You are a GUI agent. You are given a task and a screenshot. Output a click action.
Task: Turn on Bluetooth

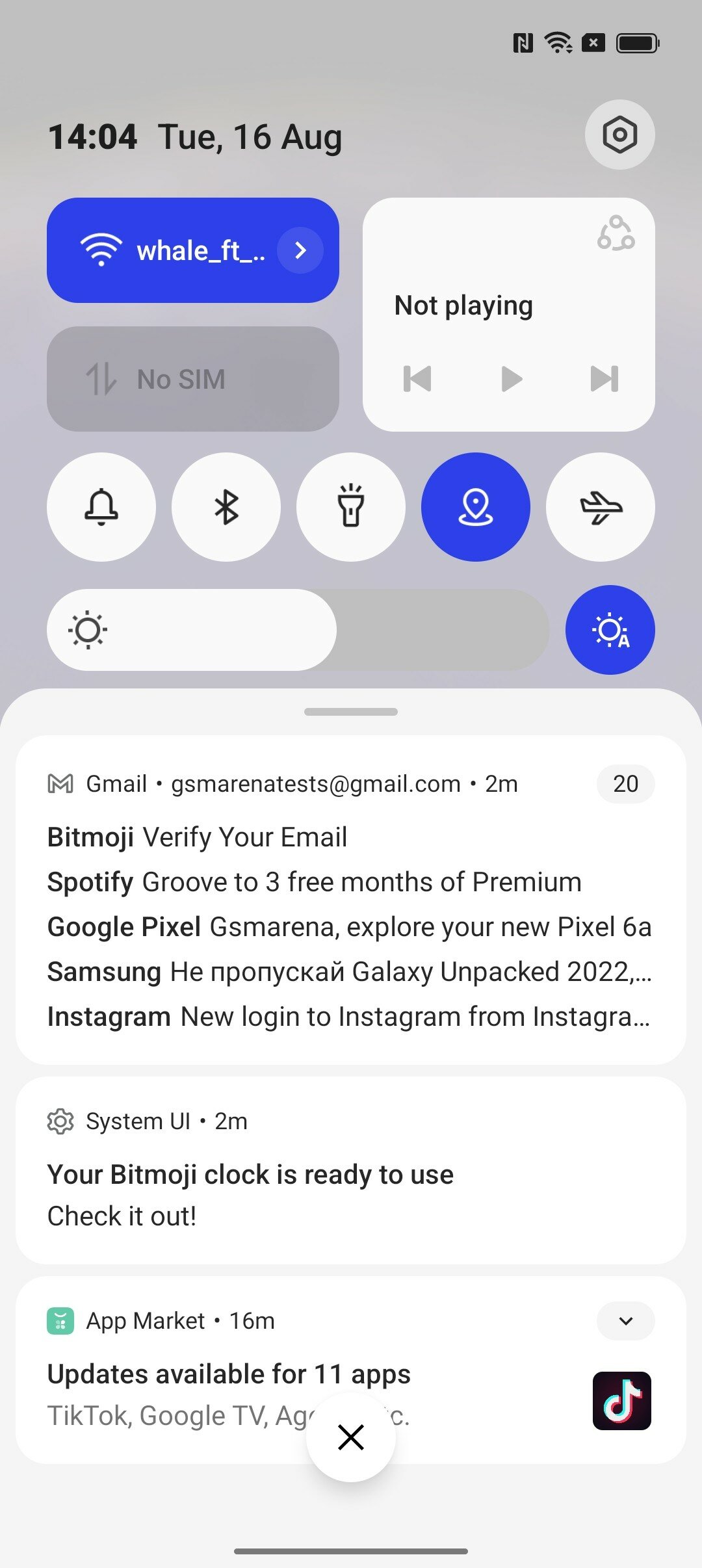(226, 507)
